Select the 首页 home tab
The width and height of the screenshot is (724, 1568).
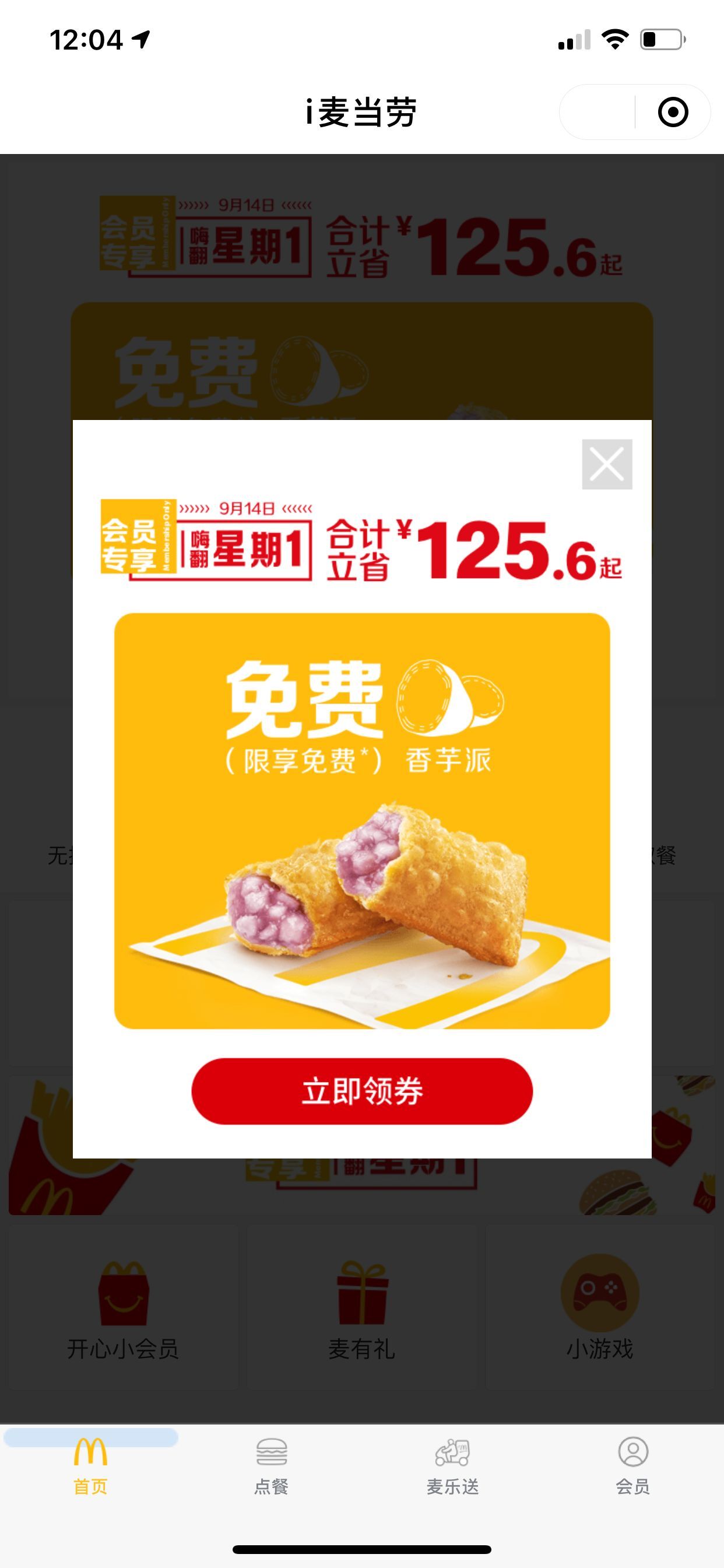pyautogui.click(x=91, y=1467)
